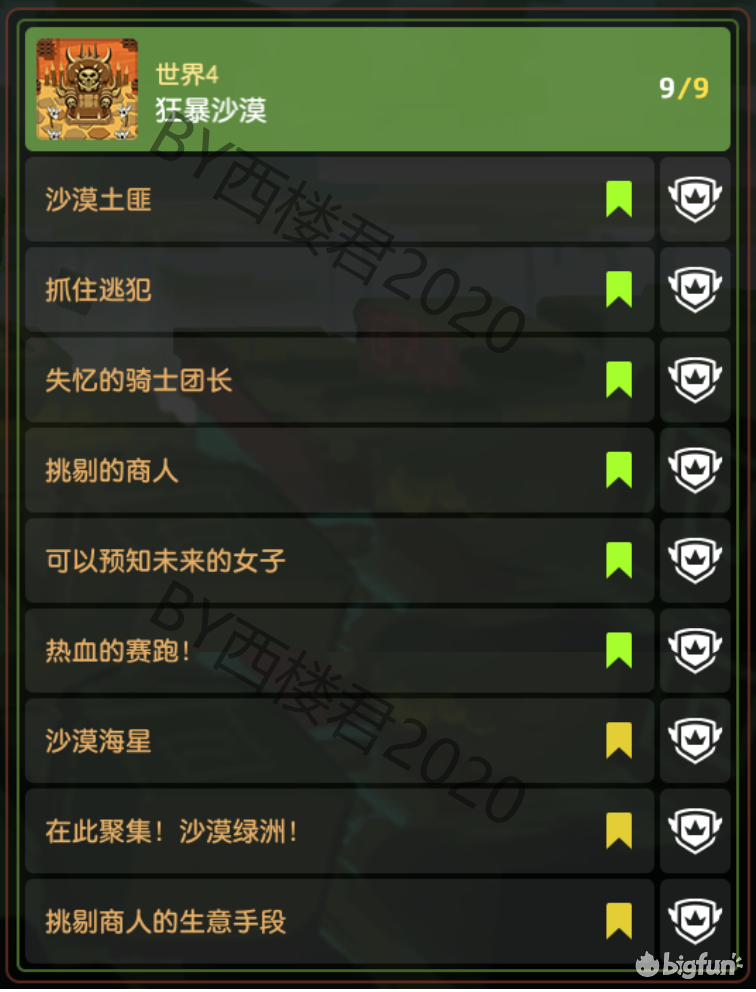View the 挑剔商人的生意手段 quest
Image resolution: width=756 pixels, height=992 pixels.
(338, 921)
